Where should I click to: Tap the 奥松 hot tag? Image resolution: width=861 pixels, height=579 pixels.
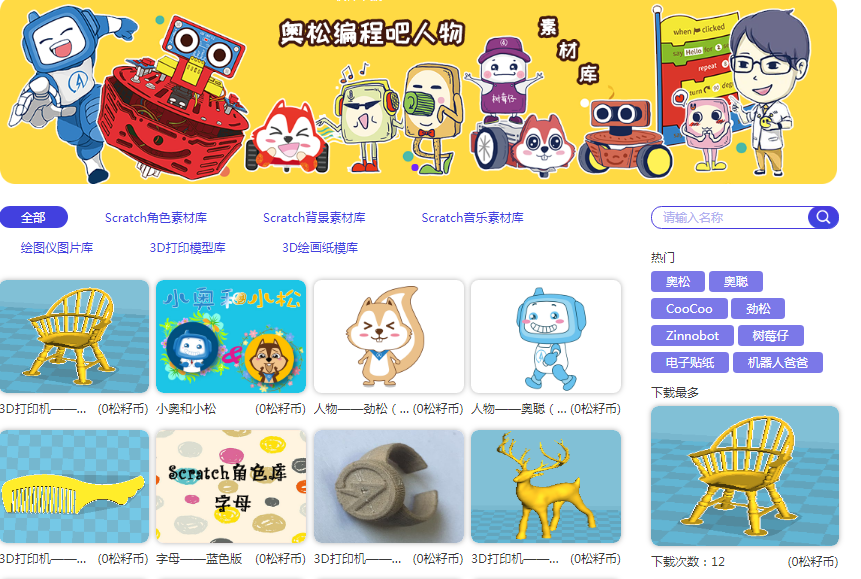(677, 282)
